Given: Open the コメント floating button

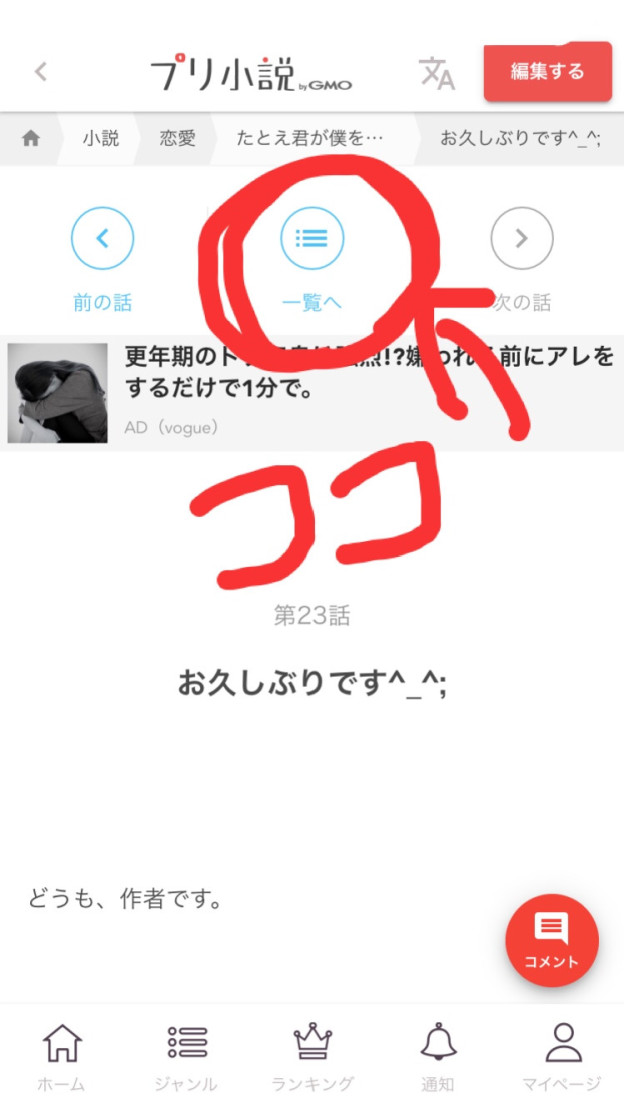Looking at the screenshot, I should coord(552,940).
